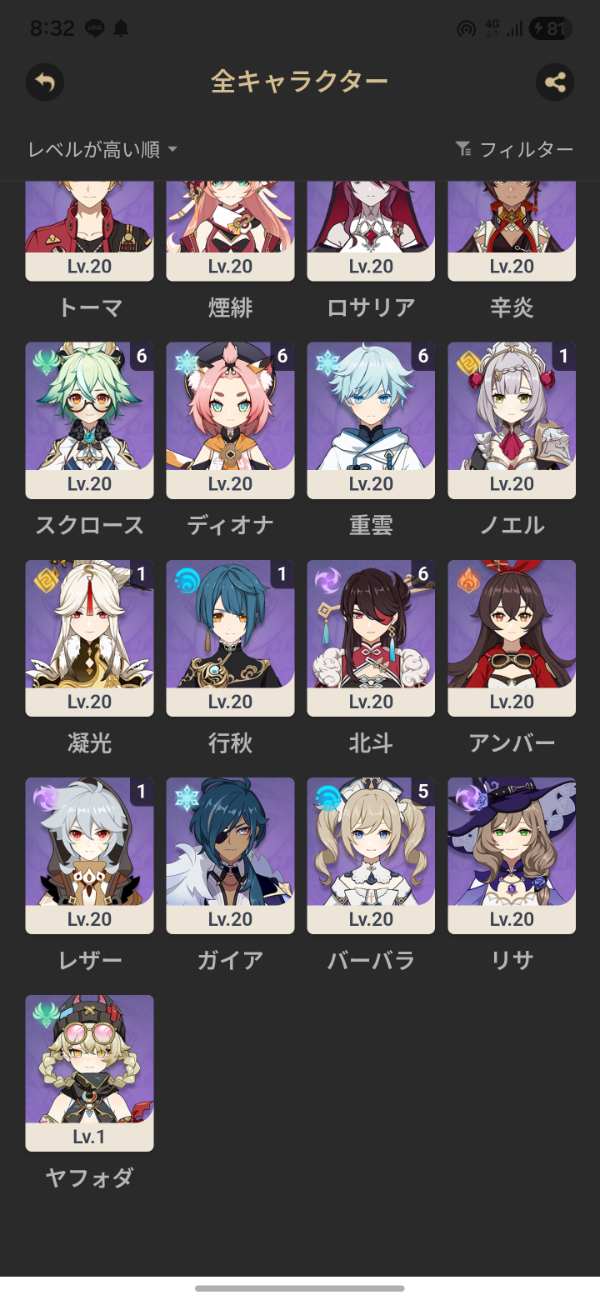Tap the スクロース character card
The width and height of the screenshot is (600, 1300).
[89, 420]
